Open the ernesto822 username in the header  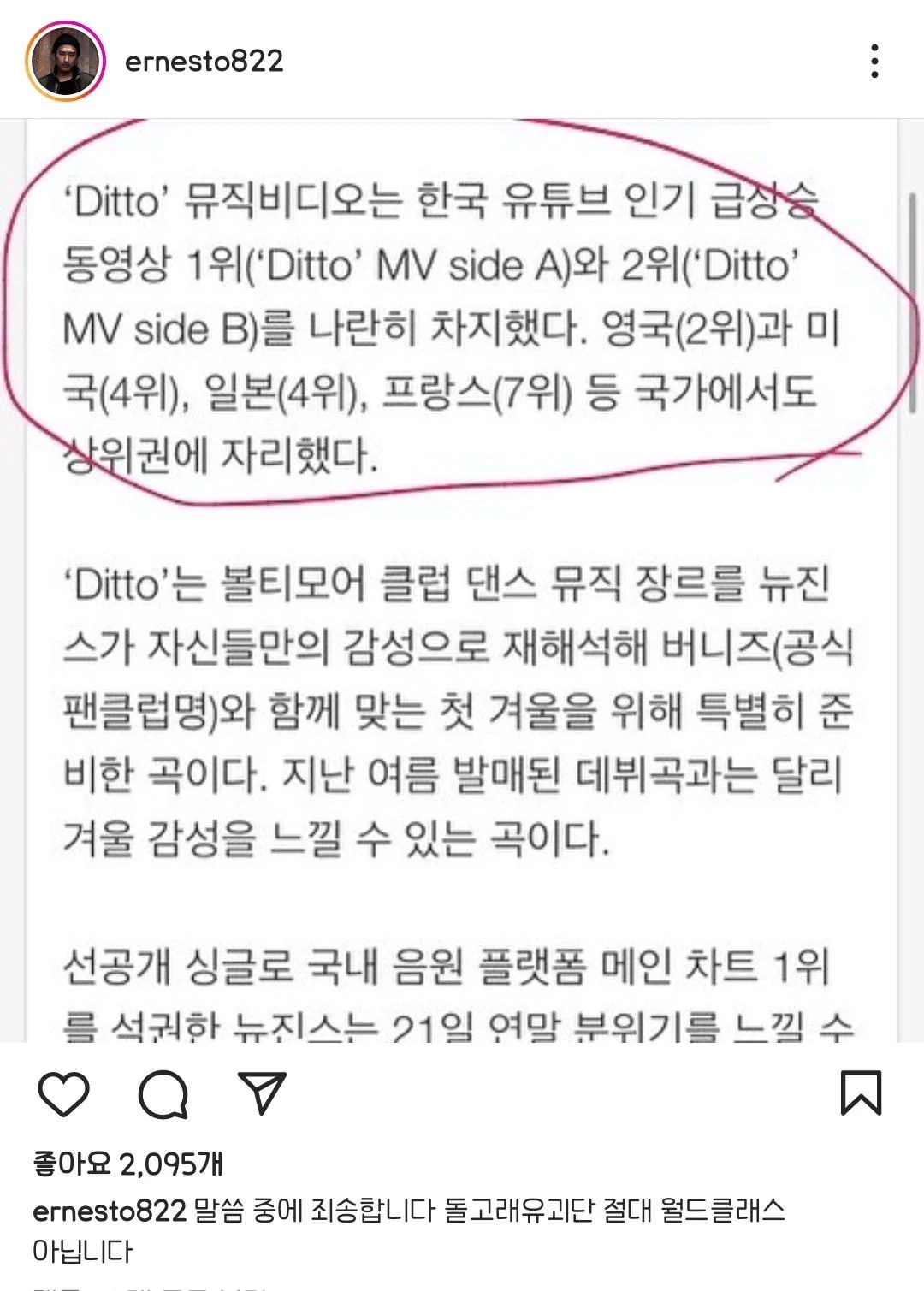pos(204,62)
